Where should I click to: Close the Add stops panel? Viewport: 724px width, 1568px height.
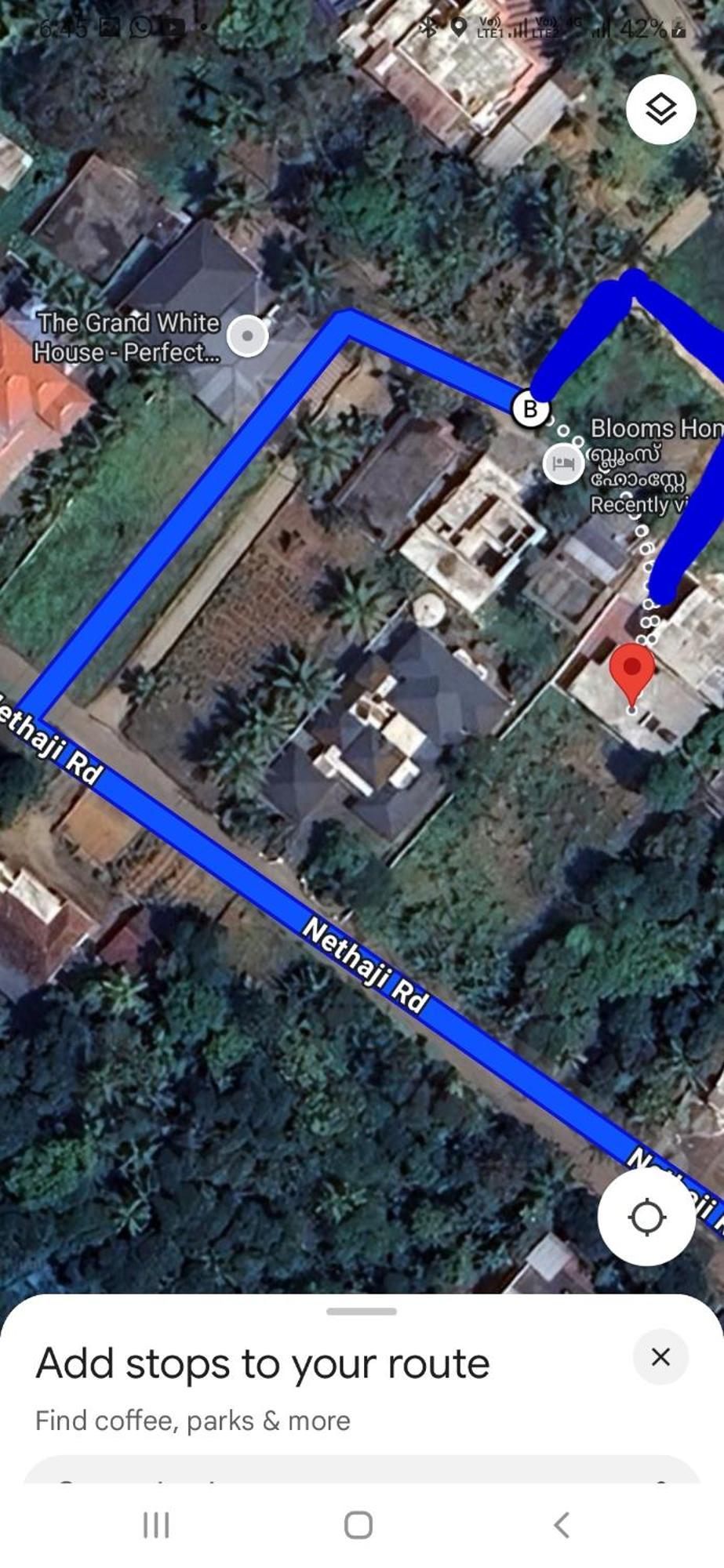[660, 1357]
